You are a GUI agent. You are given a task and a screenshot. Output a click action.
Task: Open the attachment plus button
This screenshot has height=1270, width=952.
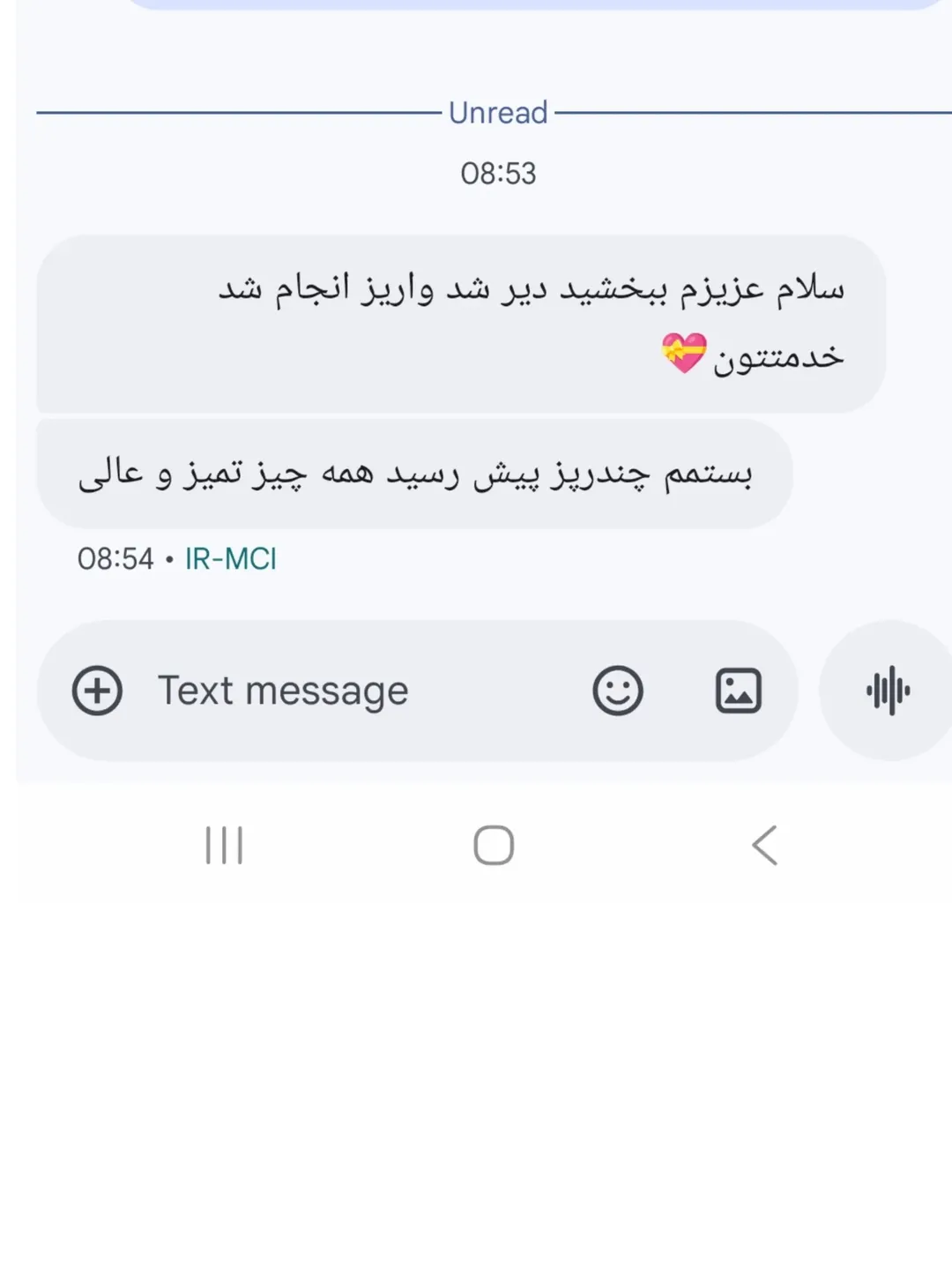(97, 691)
